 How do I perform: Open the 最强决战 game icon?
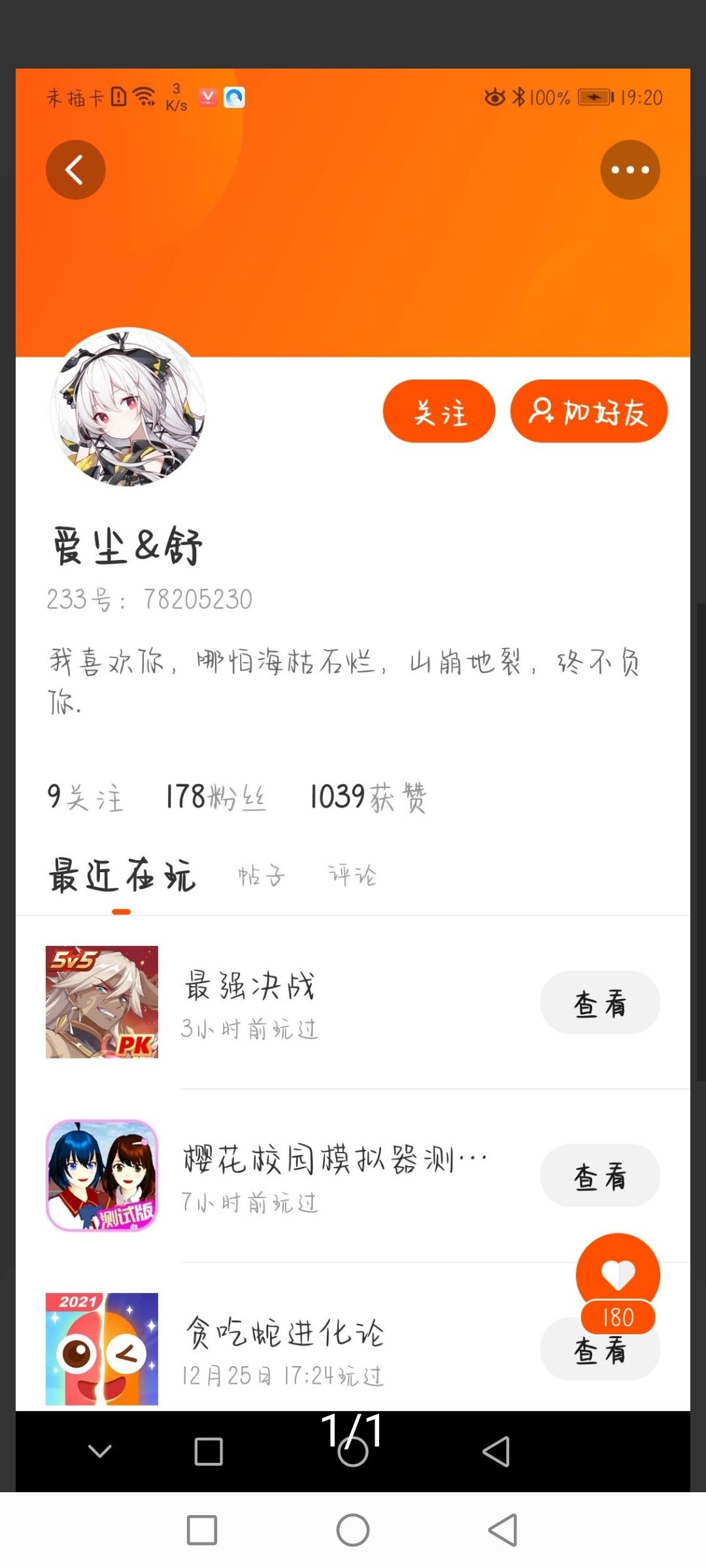coord(102,1002)
